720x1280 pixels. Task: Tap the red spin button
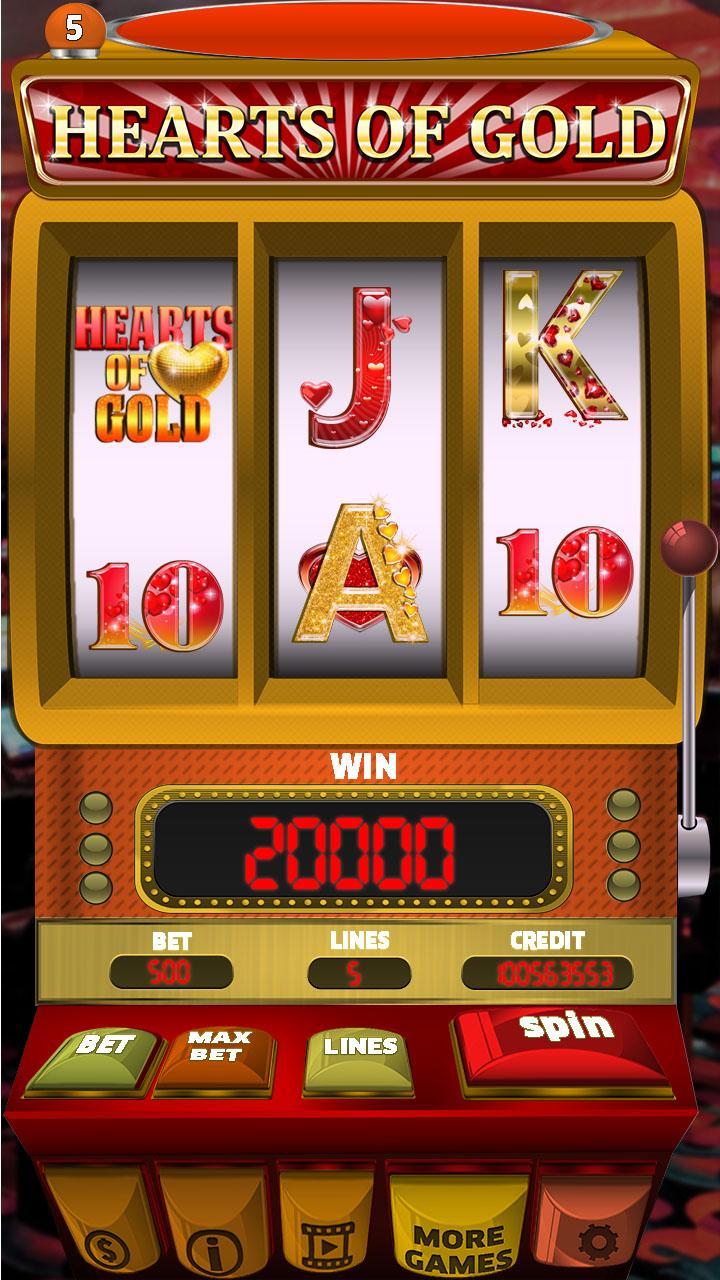click(x=562, y=1044)
